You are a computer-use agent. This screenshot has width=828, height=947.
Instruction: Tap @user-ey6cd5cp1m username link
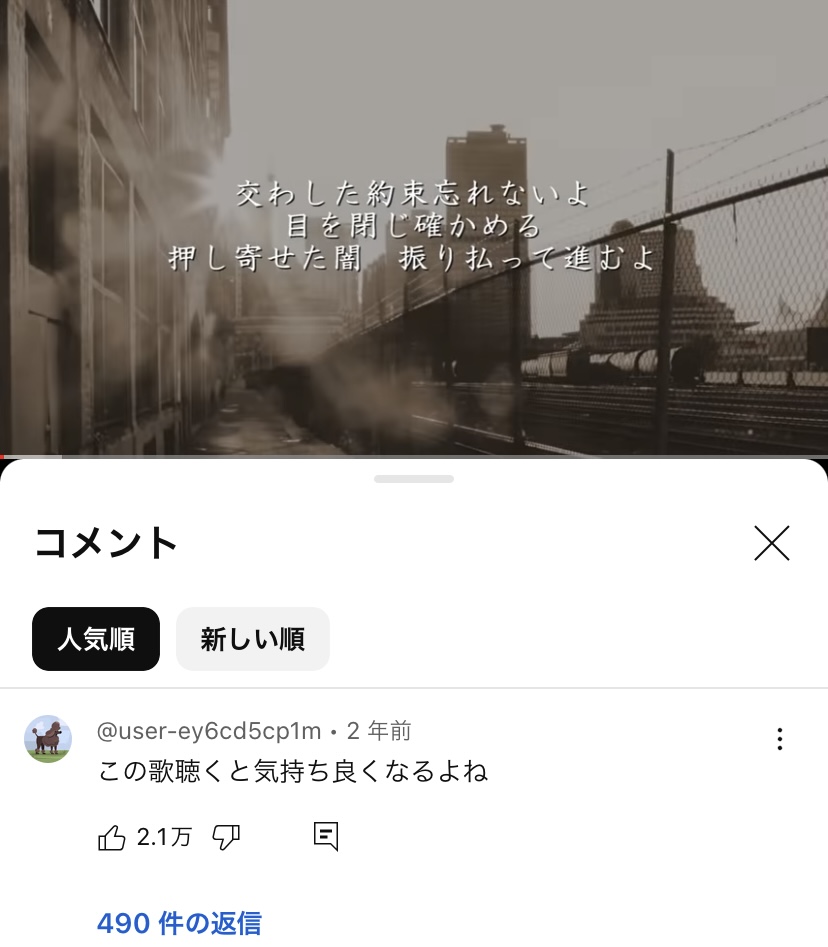pyautogui.click(x=209, y=731)
